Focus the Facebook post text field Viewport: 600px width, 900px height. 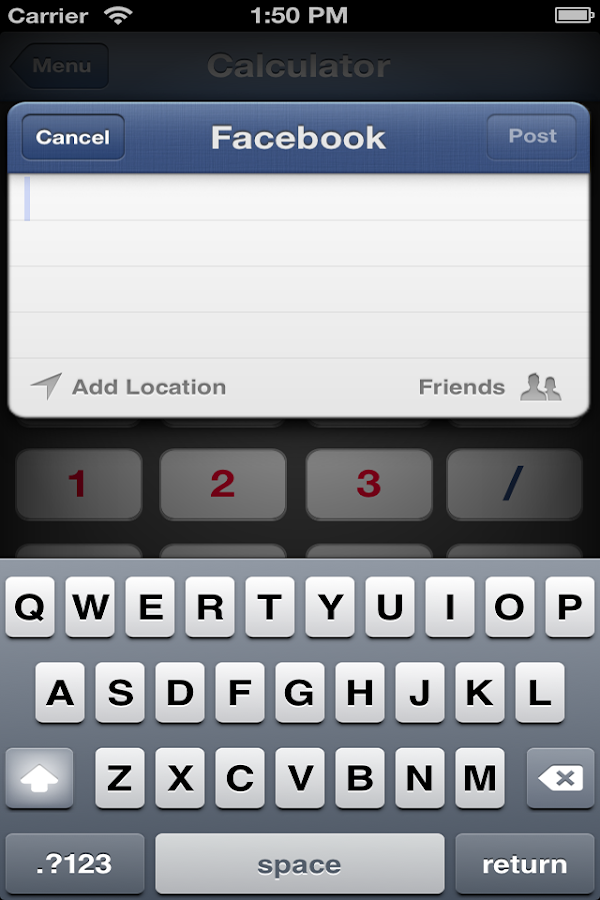pos(298,265)
